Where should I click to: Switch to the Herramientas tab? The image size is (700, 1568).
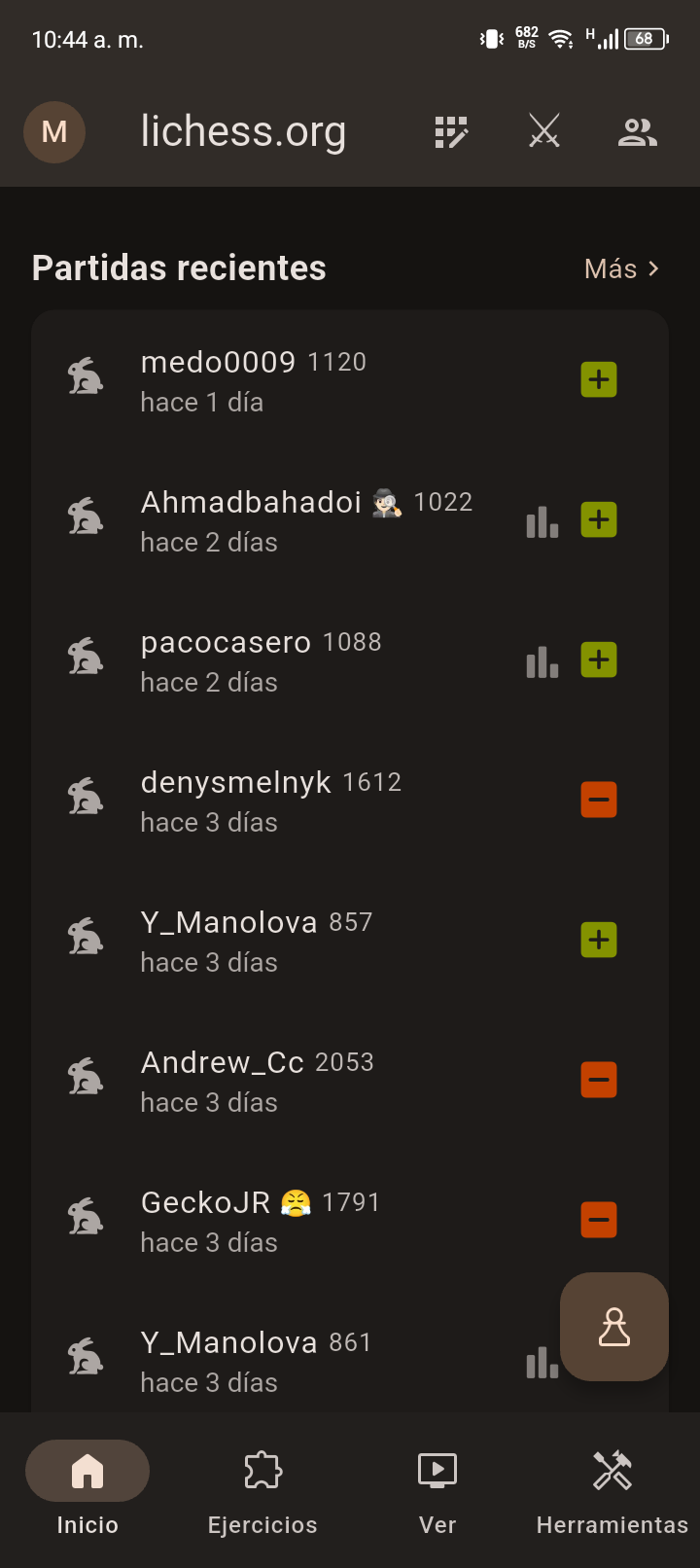tap(612, 1490)
